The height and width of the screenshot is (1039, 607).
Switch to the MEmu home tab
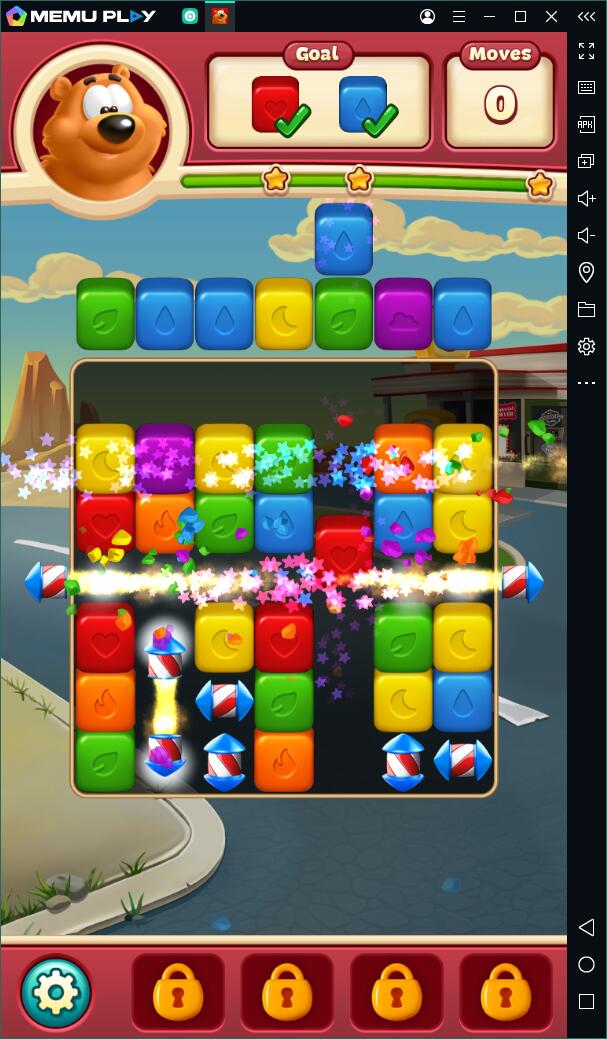[190, 16]
